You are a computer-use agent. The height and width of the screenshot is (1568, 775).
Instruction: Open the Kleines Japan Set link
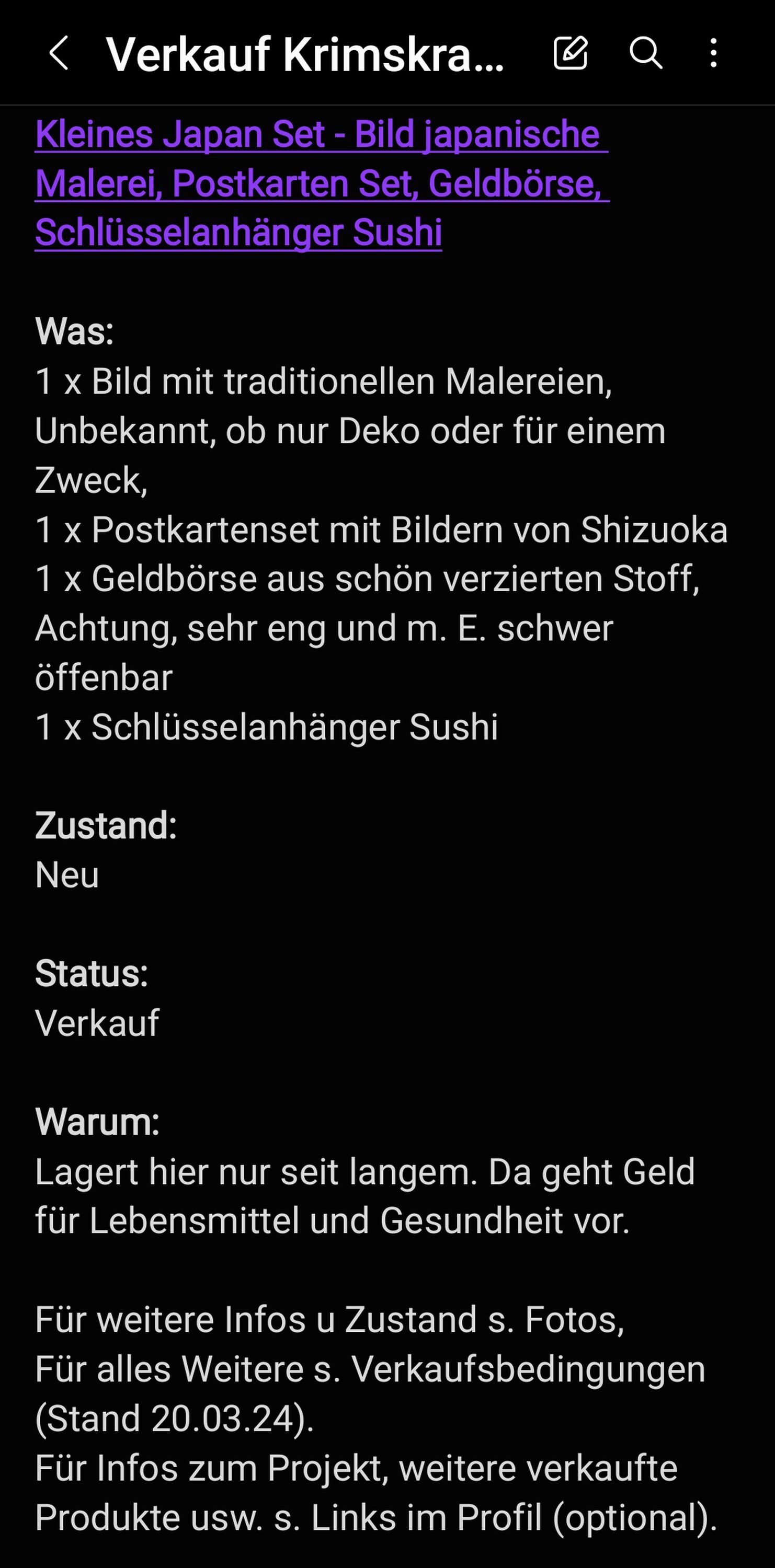click(322, 183)
